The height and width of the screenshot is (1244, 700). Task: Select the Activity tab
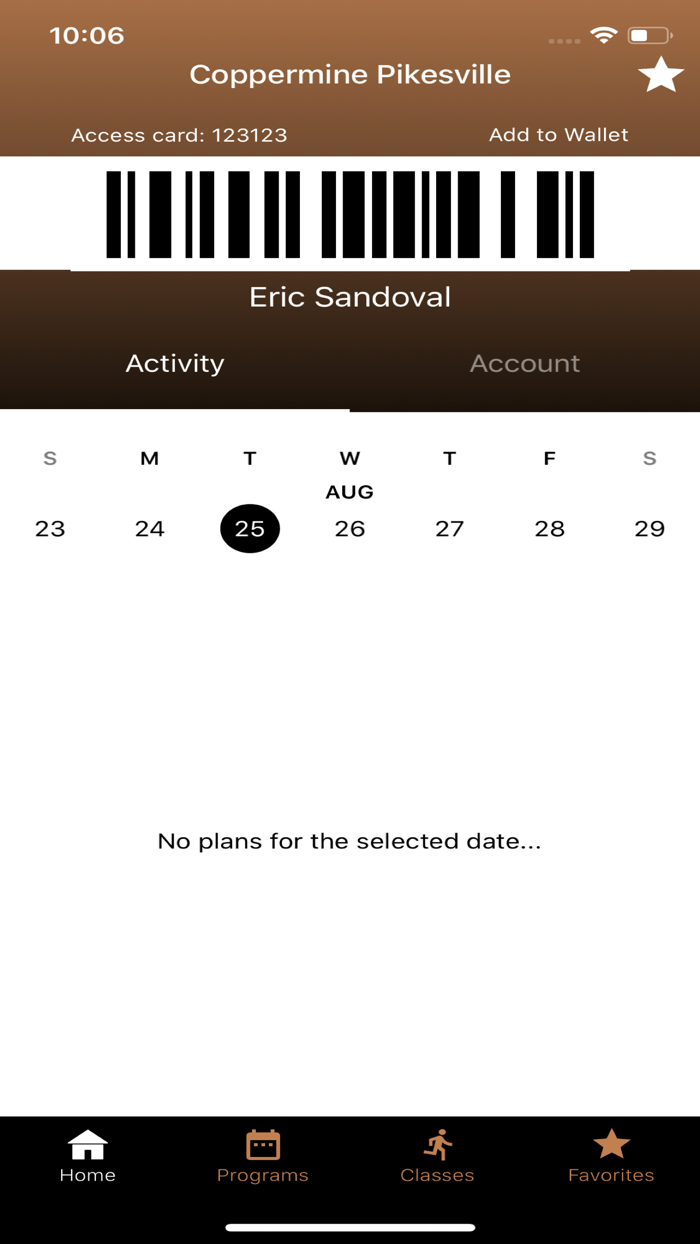point(175,363)
